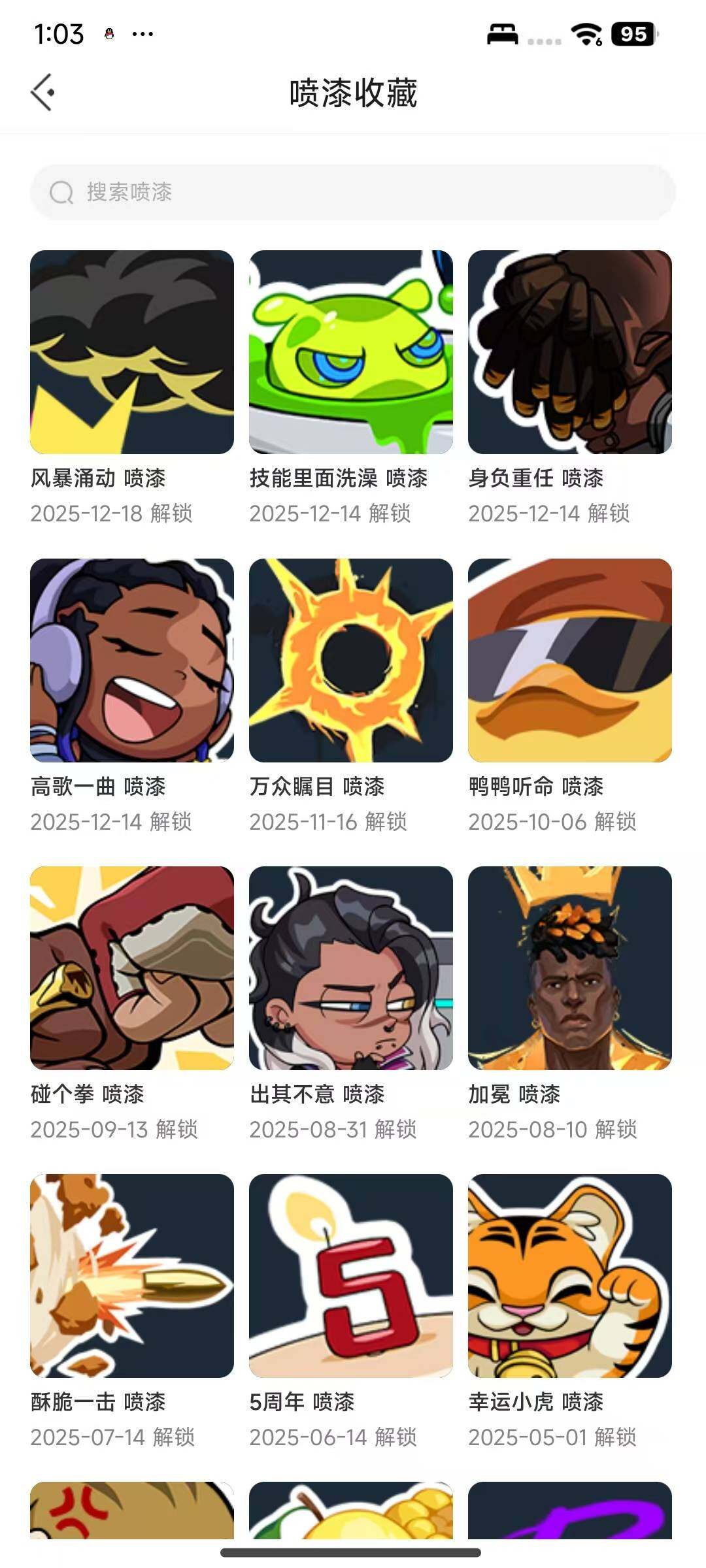View the 高歌一曲 spray
This screenshot has width=706, height=1568.
132,660
